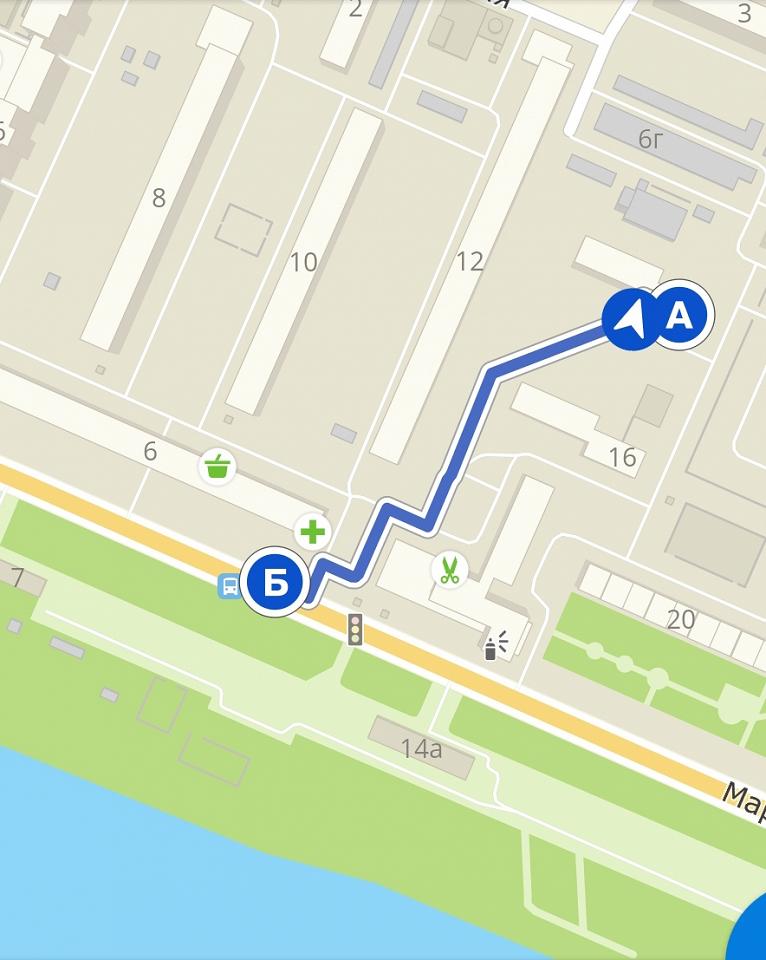Tap the spray can shop marker

click(494, 647)
